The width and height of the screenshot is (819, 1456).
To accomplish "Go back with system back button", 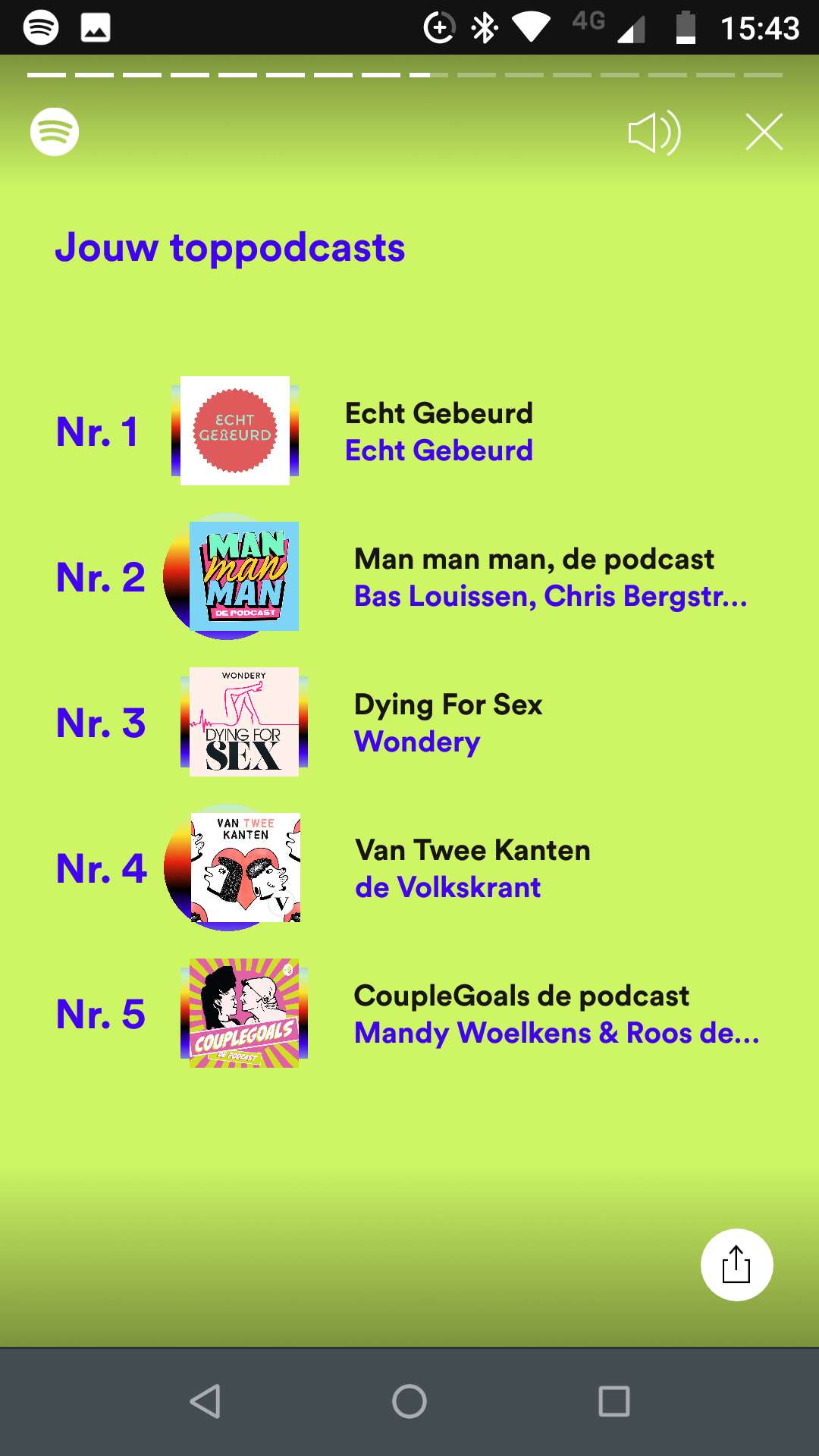I will [x=205, y=1401].
